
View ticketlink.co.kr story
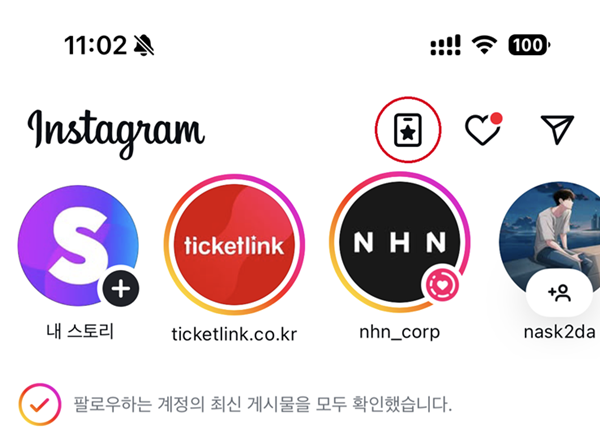(x=235, y=245)
